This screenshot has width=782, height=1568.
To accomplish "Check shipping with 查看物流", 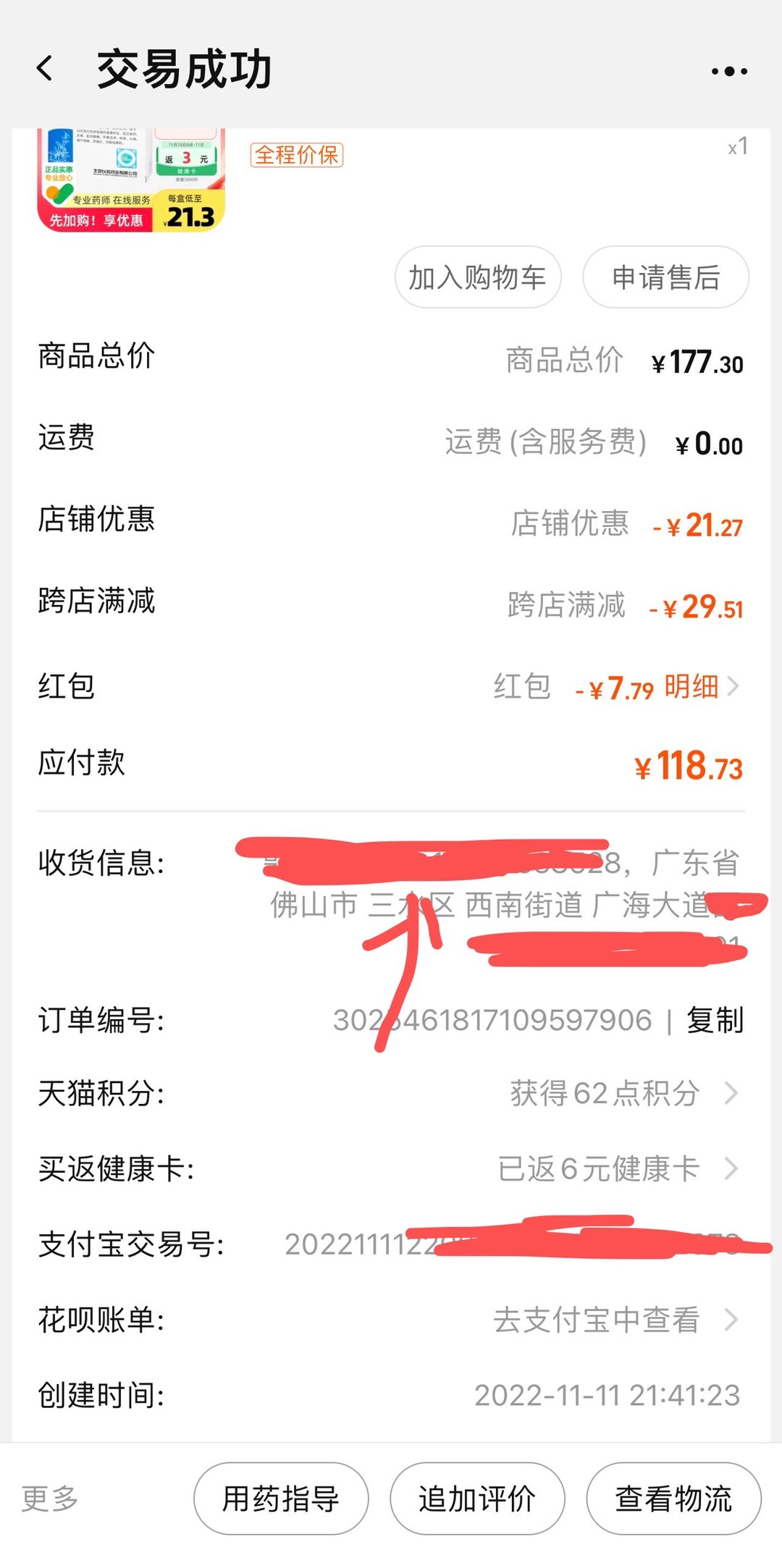I will point(673,1498).
